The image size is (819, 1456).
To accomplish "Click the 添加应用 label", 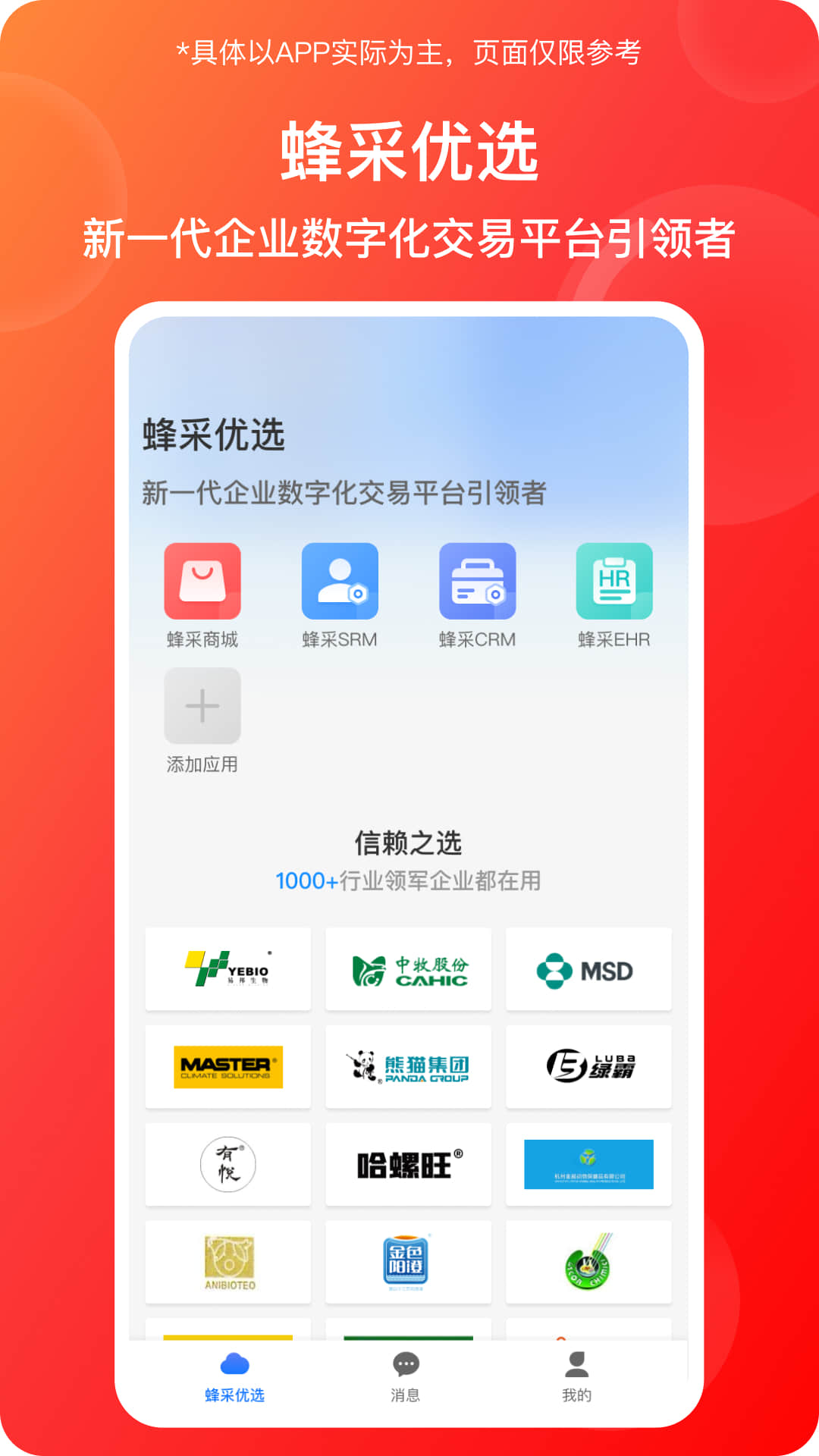I will [202, 766].
